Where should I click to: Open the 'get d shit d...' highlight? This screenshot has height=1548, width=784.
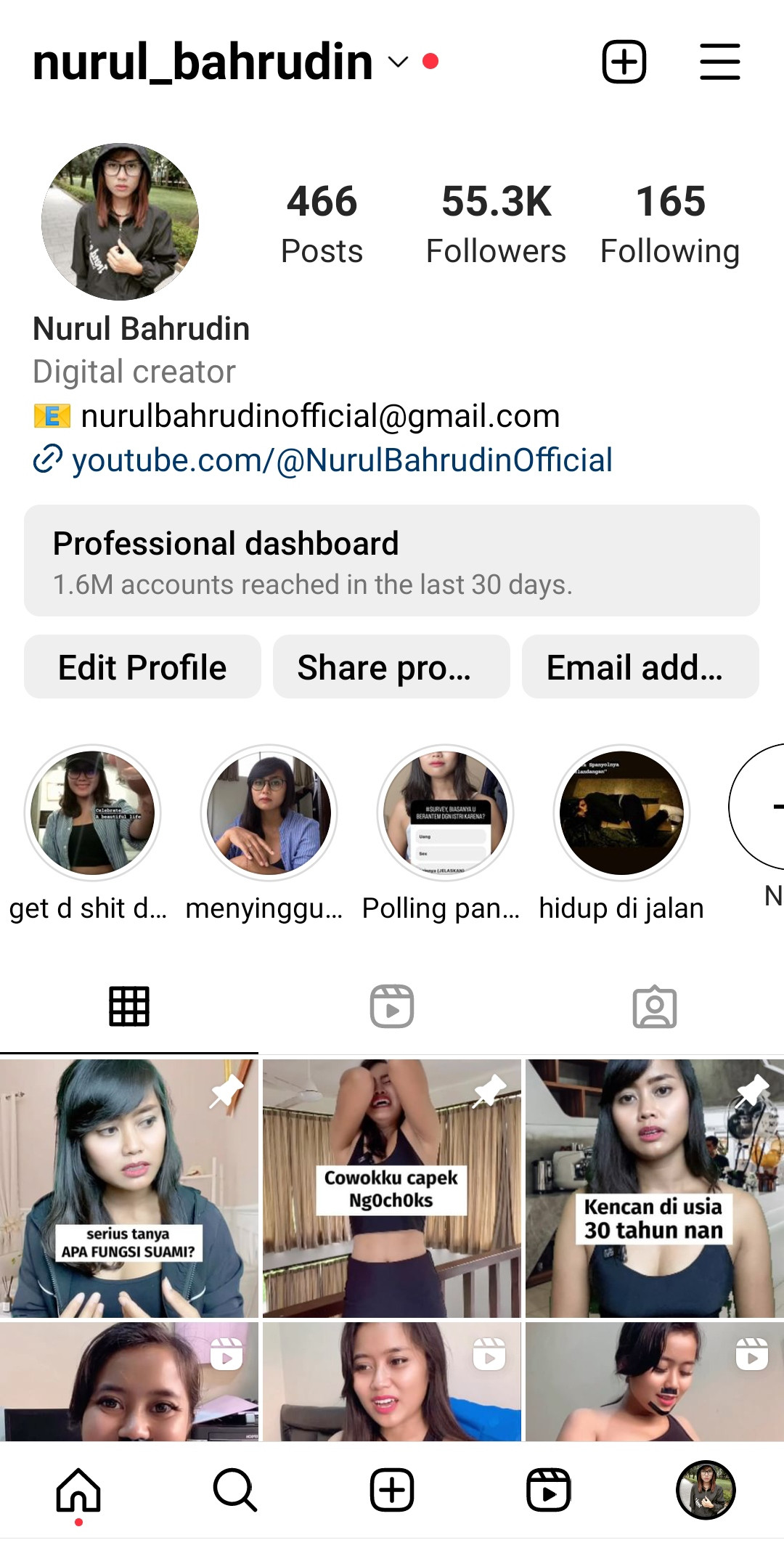92,812
